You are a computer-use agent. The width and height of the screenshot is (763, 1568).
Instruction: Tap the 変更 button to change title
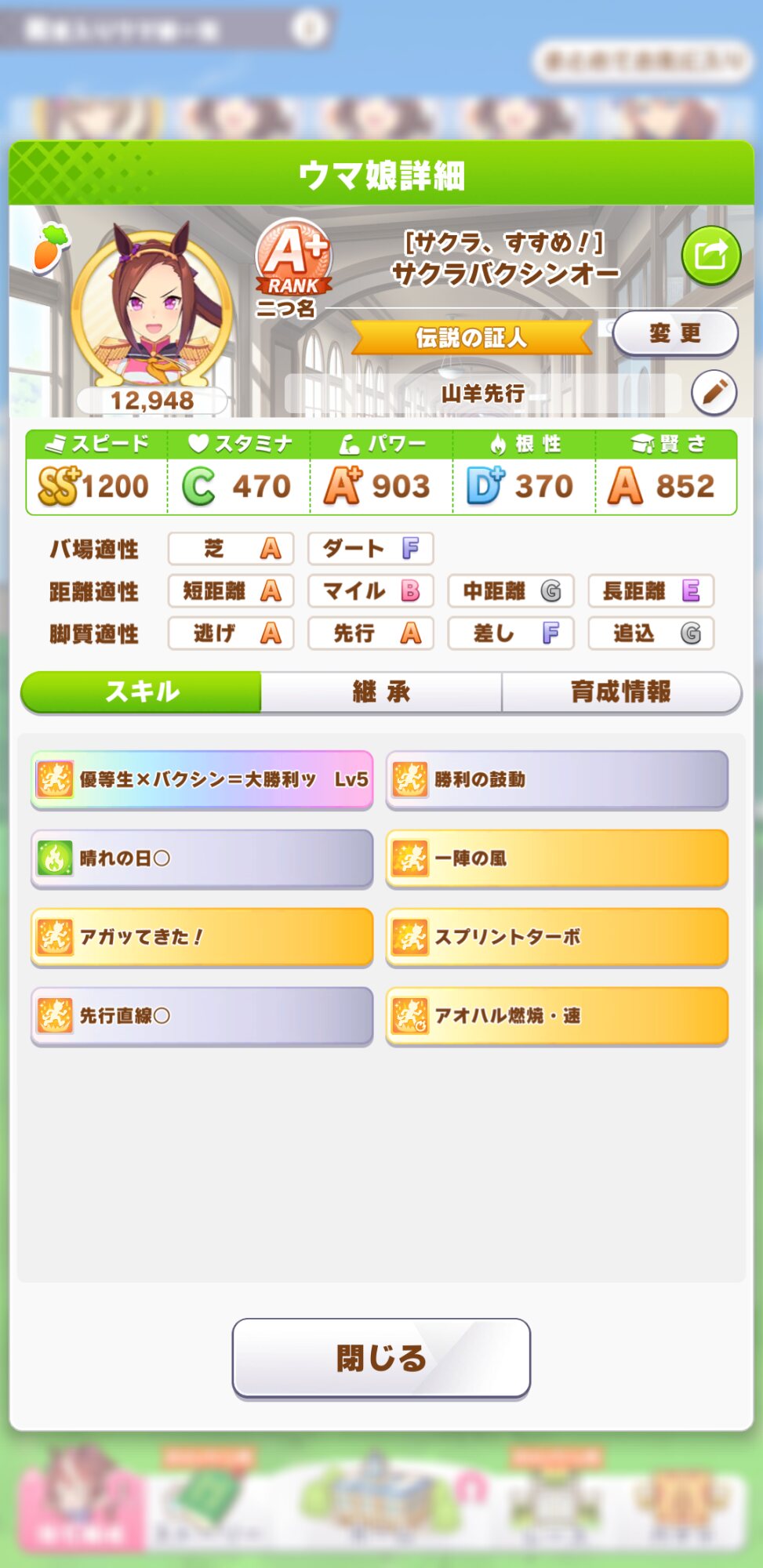(x=674, y=333)
